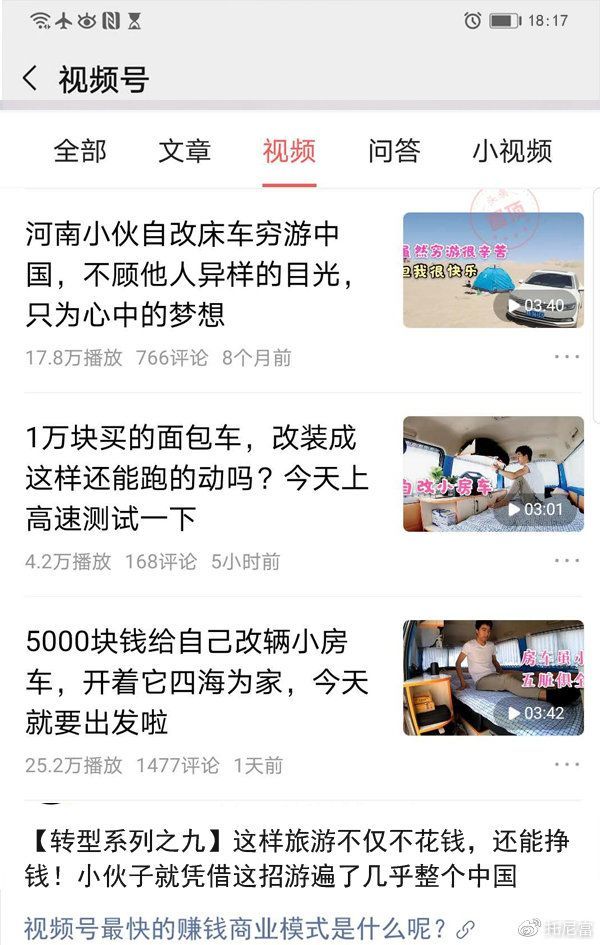This screenshot has width=600, height=945.
Task: Open more options for 4.2万播放 video
Action: (566, 561)
